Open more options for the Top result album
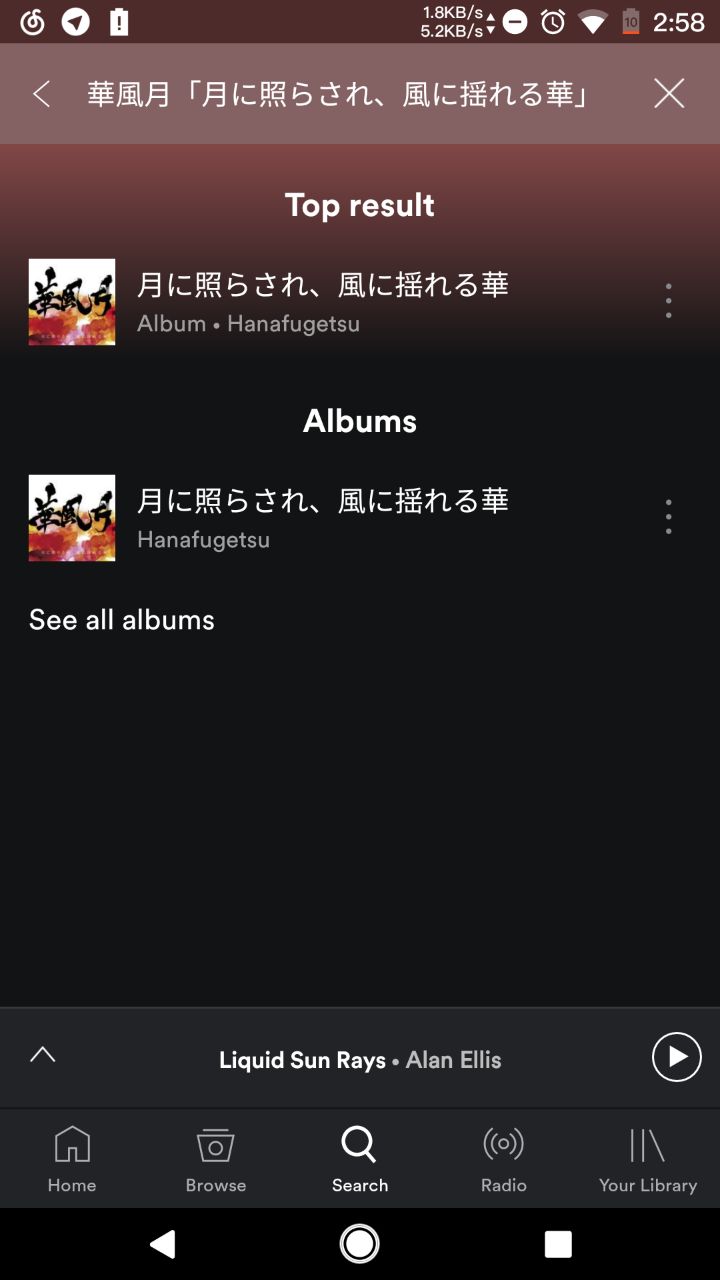The width and height of the screenshot is (720, 1280). pos(668,301)
